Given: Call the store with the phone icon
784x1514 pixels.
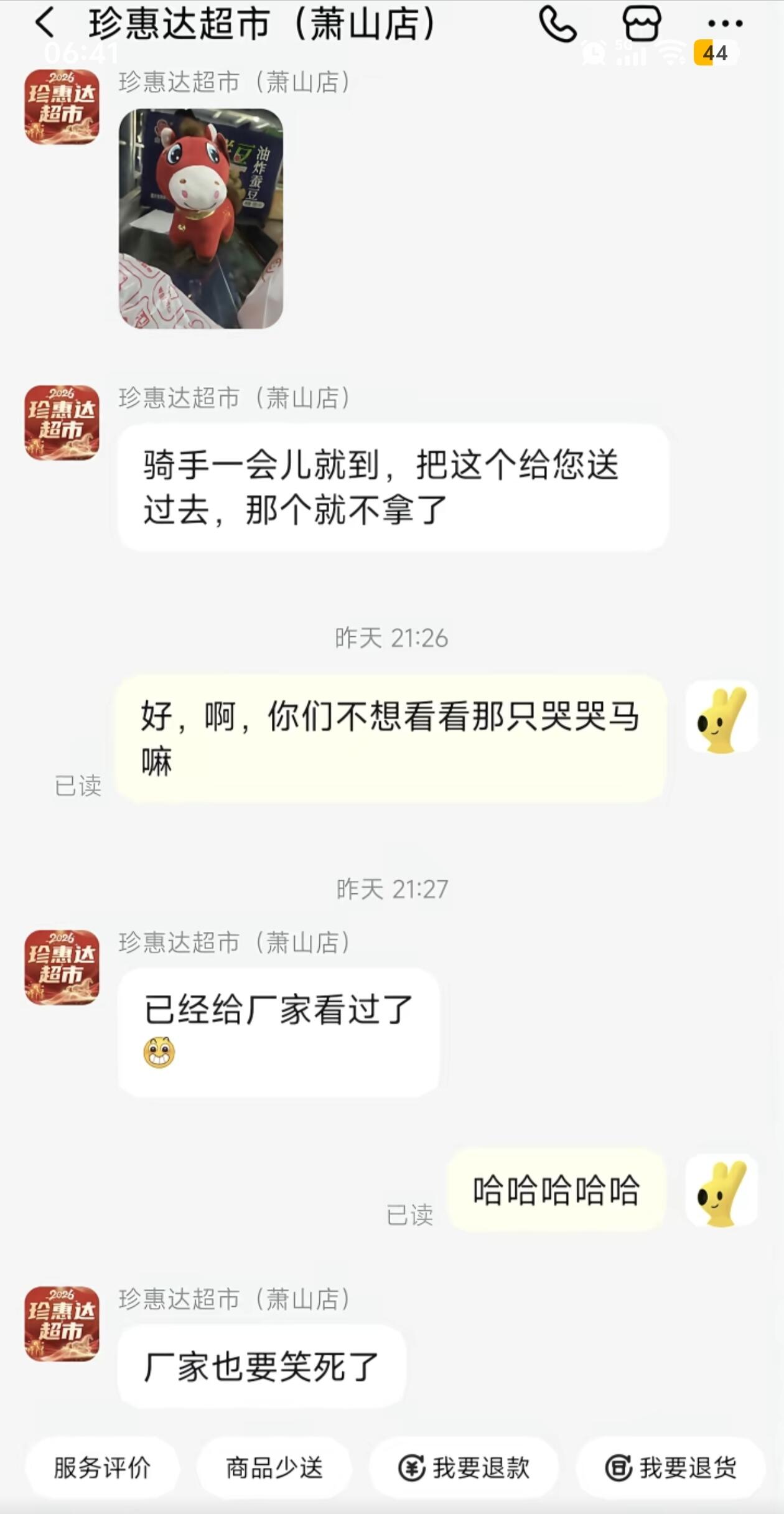Looking at the screenshot, I should tap(557, 24).
